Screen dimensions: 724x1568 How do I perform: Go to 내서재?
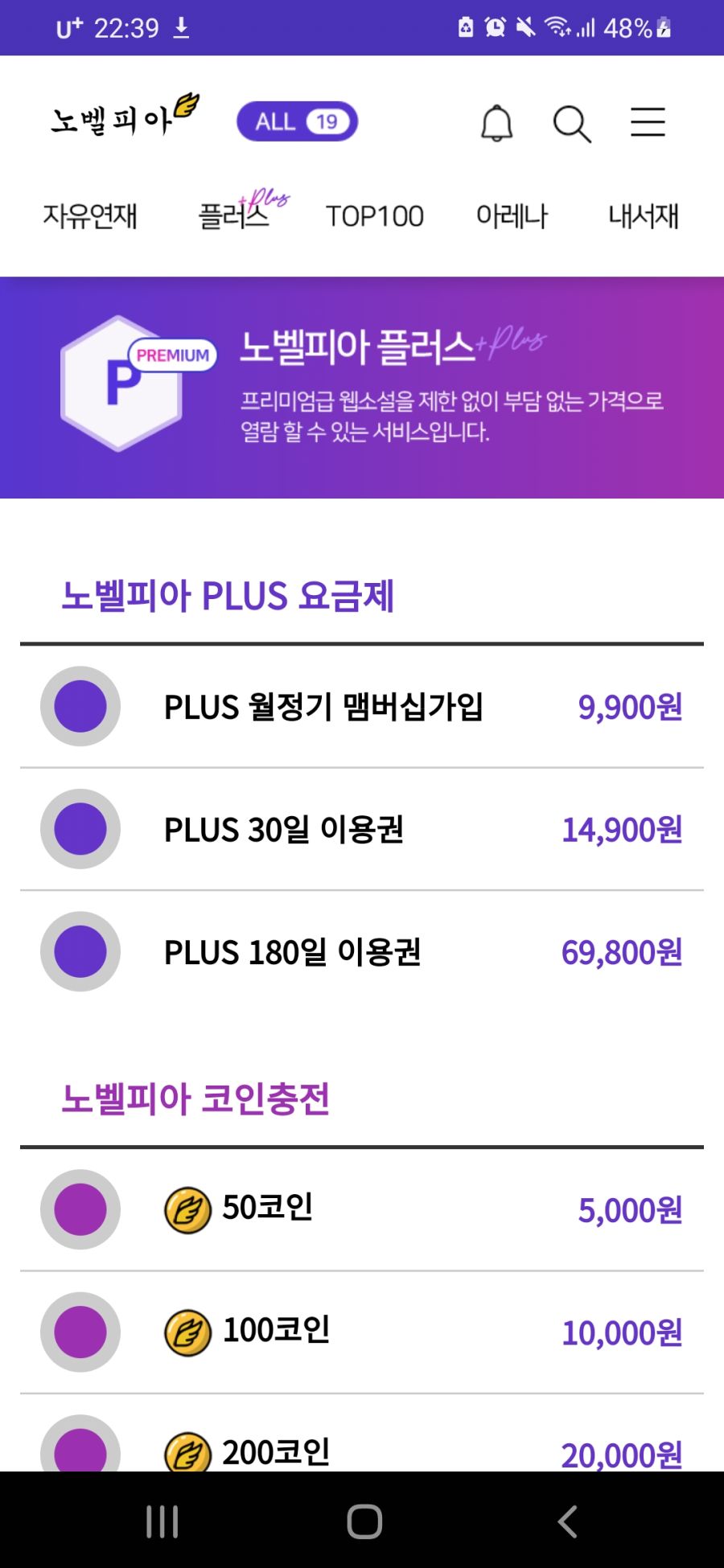(x=642, y=215)
